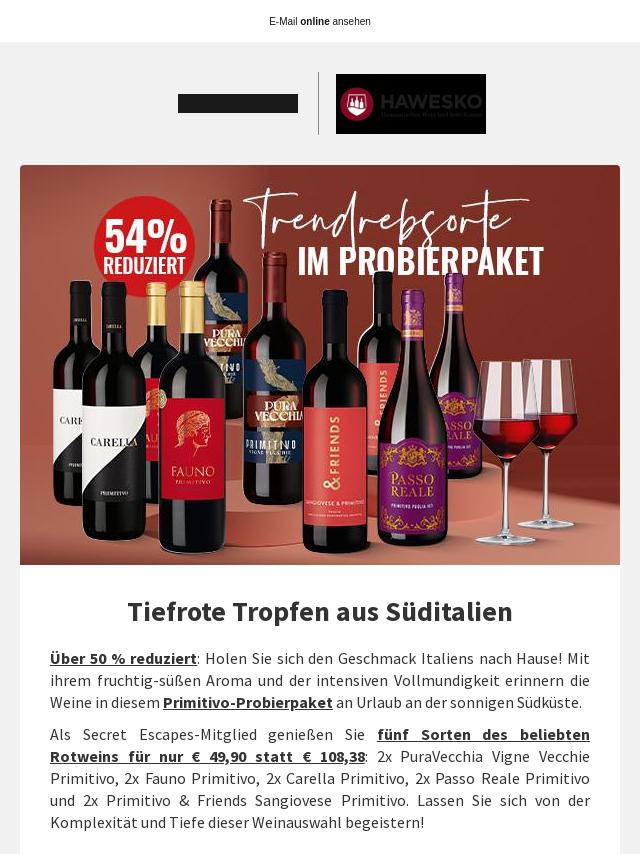Open the Hawesko logo link
The height and width of the screenshot is (854, 640).
tap(410, 104)
